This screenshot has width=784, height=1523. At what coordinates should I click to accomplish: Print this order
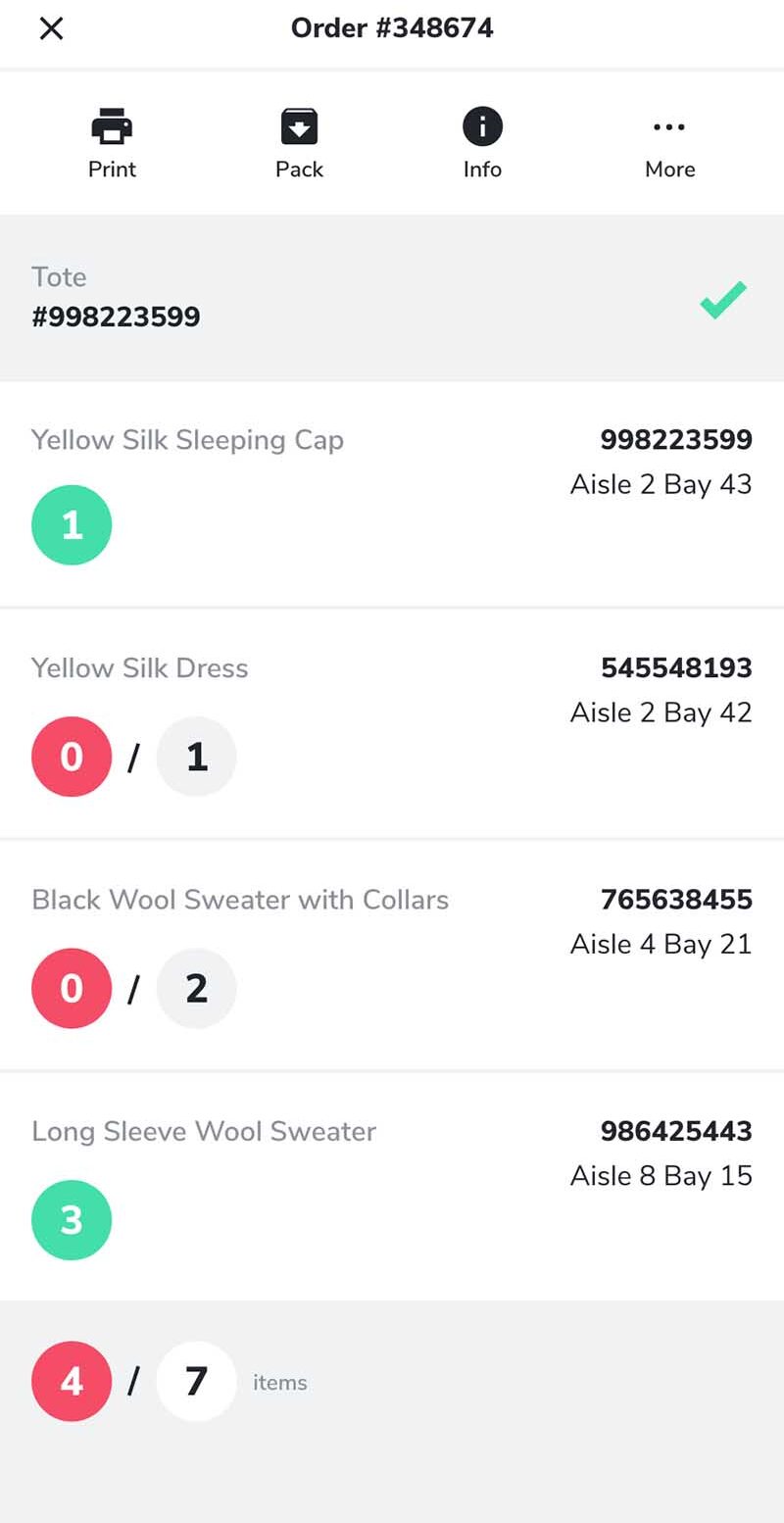click(x=112, y=143)
